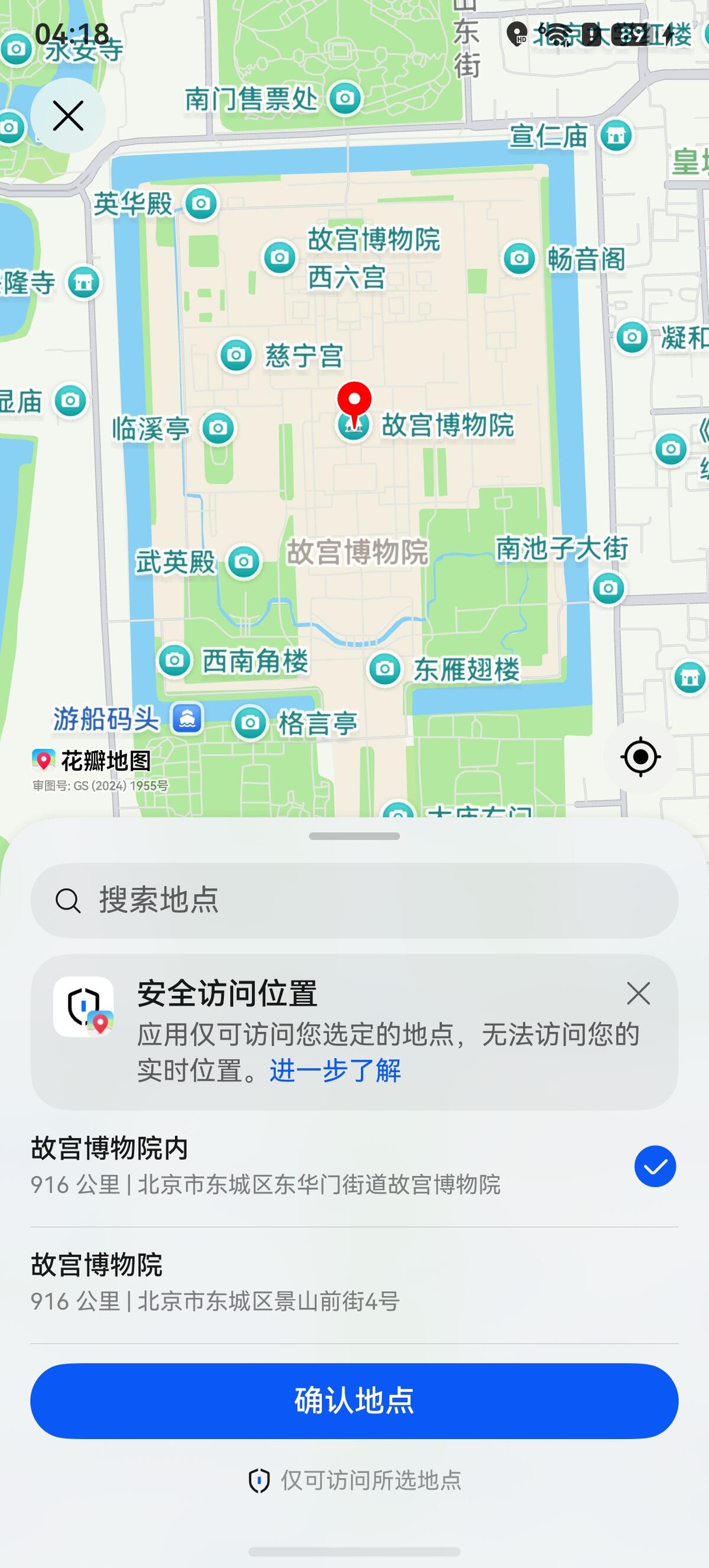Viewport: 709px width, 1568px height.
Task: Tap the 宣仁庙 temple marker
Action: click(616, 135)
